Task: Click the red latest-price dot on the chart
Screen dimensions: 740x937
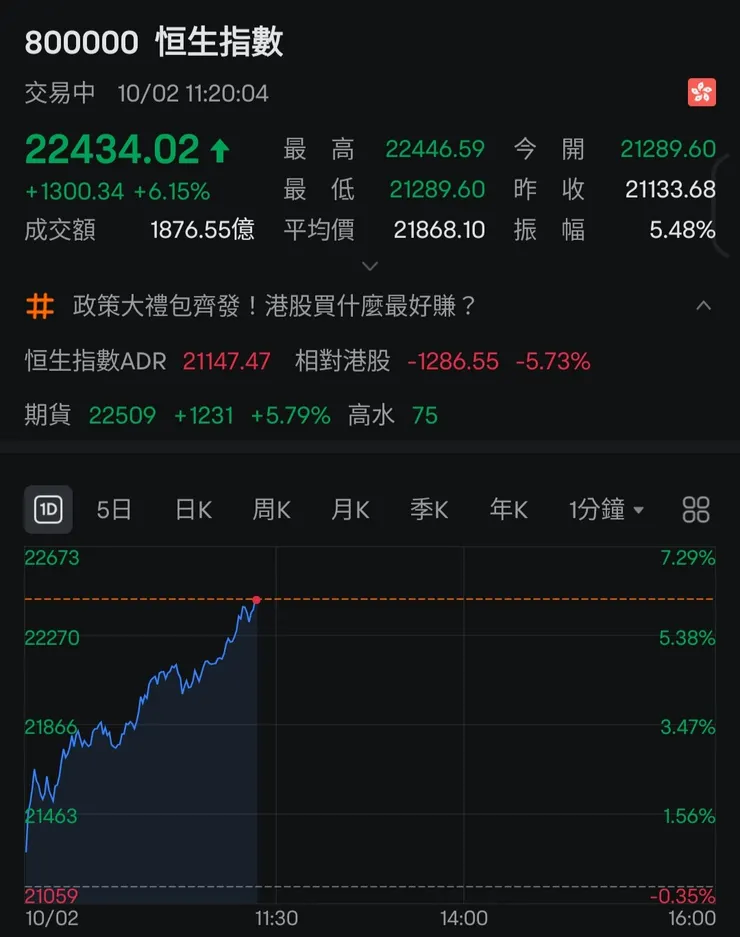Action: (257, 600)
